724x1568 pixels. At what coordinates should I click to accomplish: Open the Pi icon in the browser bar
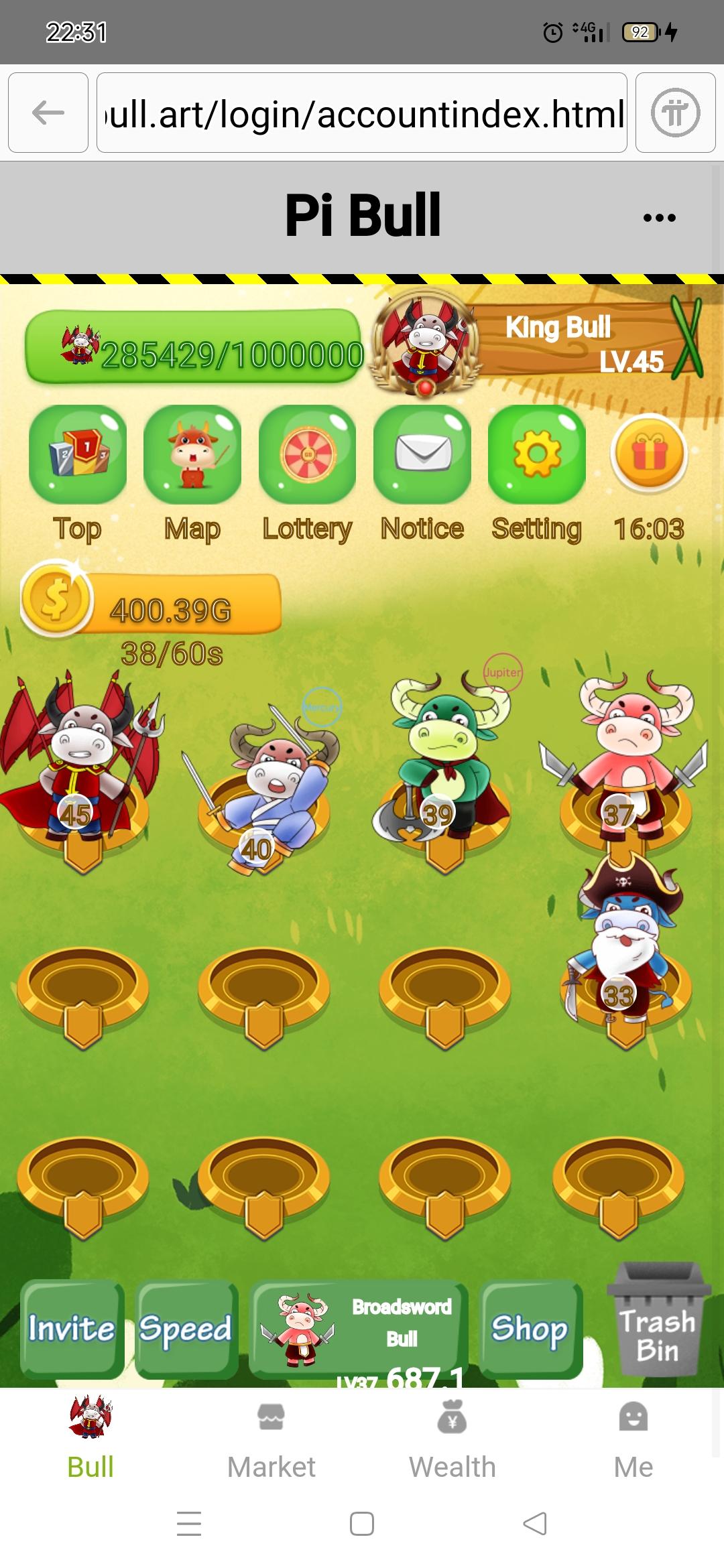point(675,113)
